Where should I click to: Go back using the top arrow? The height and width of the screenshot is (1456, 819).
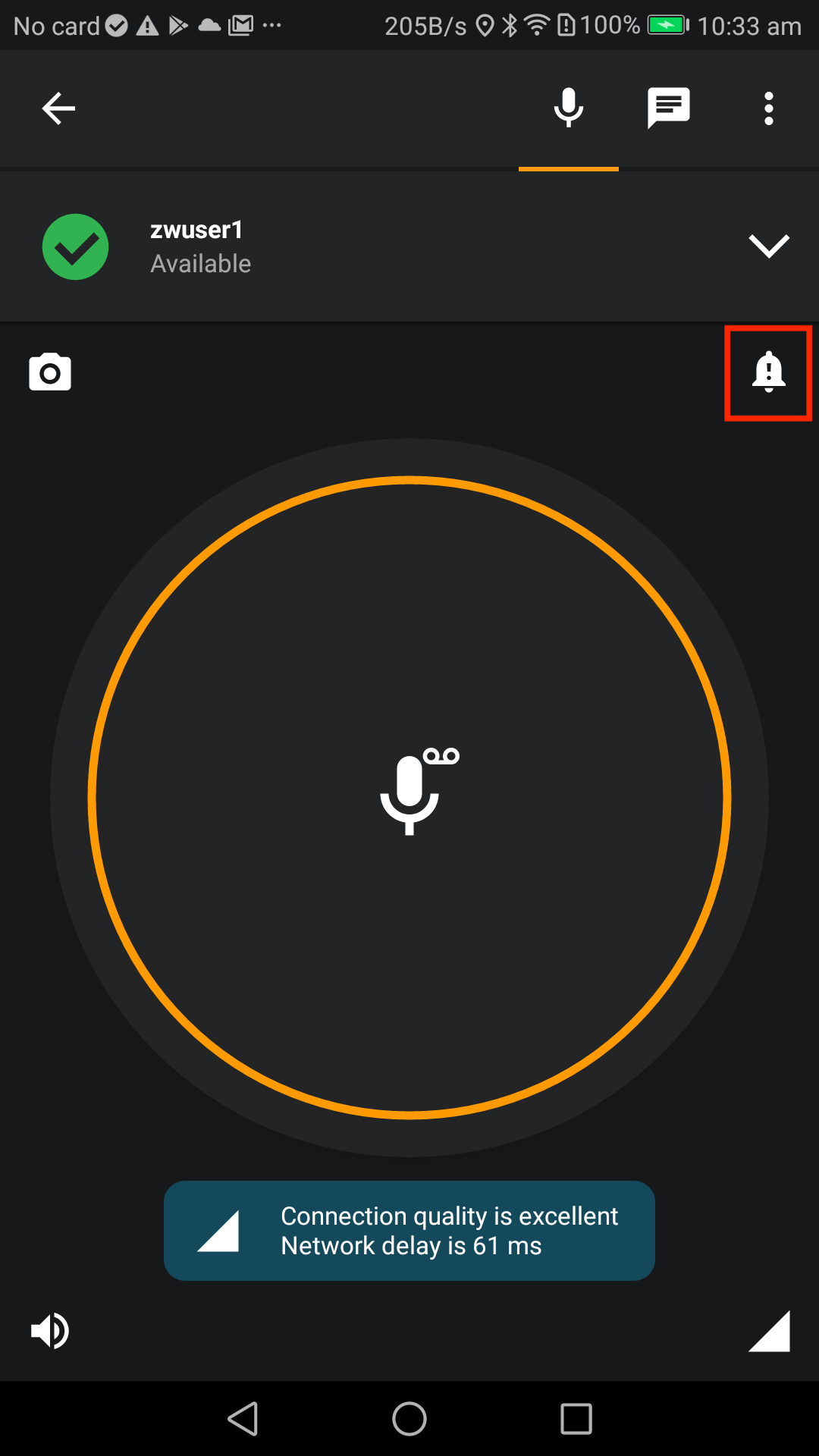(x=58, y=108)
